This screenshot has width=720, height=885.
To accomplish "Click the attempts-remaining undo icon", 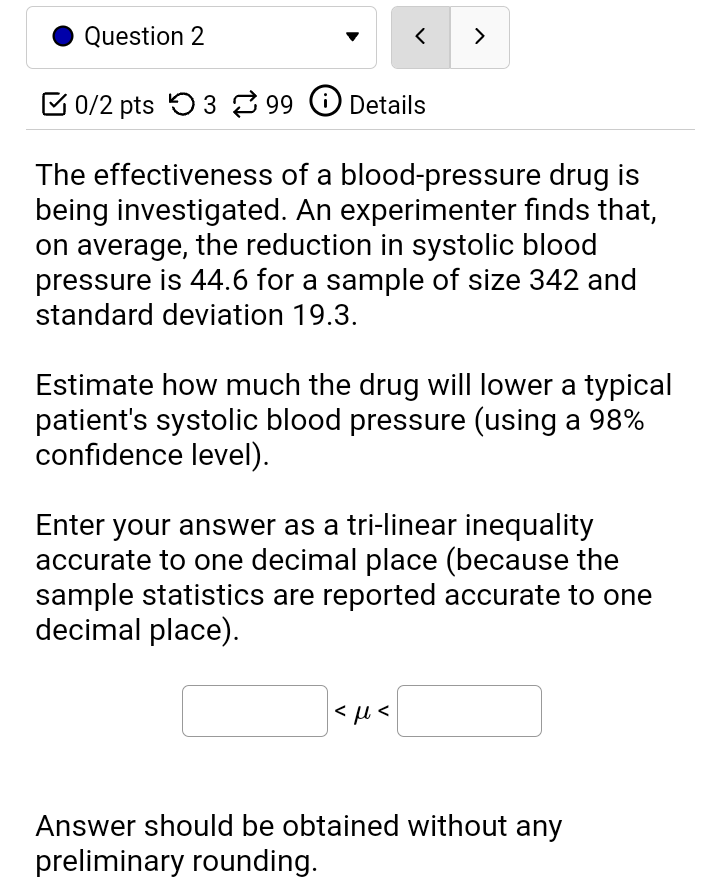I will [183, 104].
